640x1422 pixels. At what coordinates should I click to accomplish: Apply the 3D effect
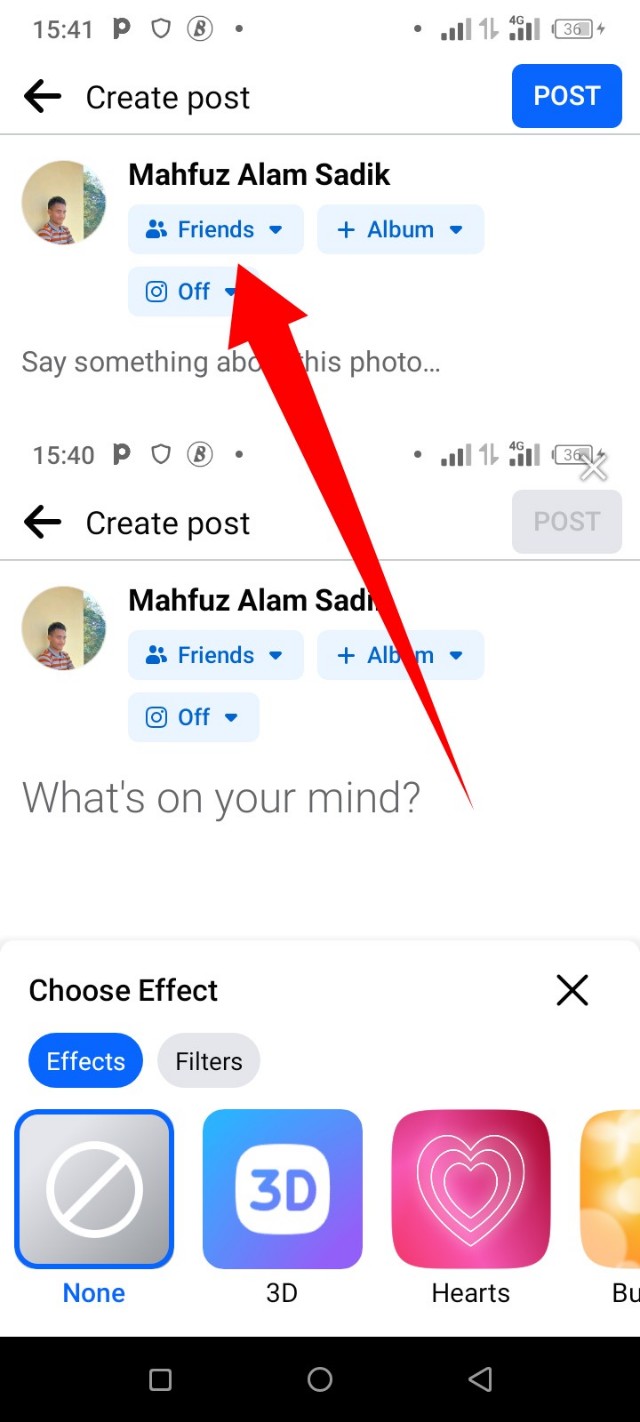[x=282, y=1189]
